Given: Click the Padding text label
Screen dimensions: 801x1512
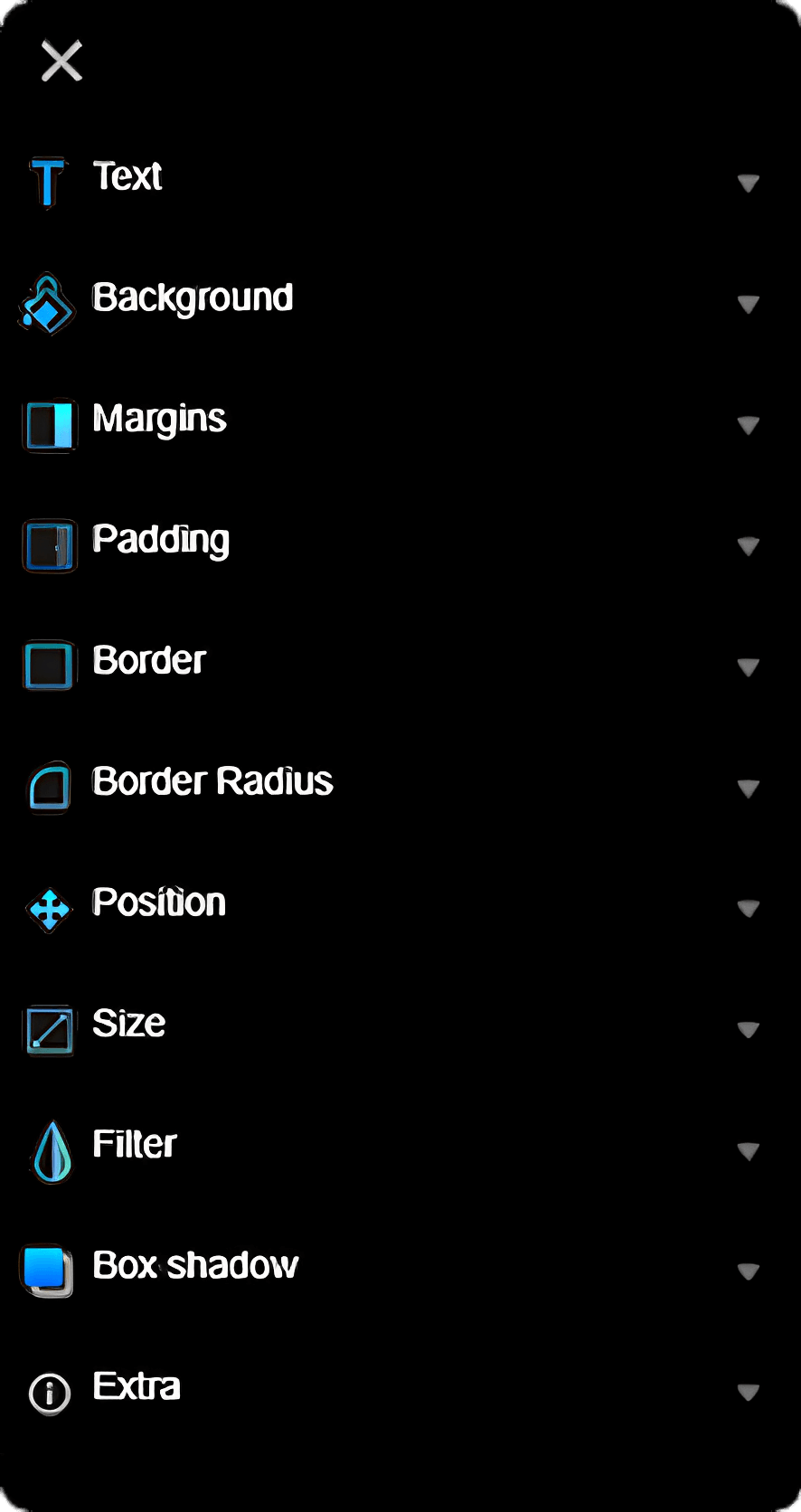Looking at the screenshot, I should 160,539.
